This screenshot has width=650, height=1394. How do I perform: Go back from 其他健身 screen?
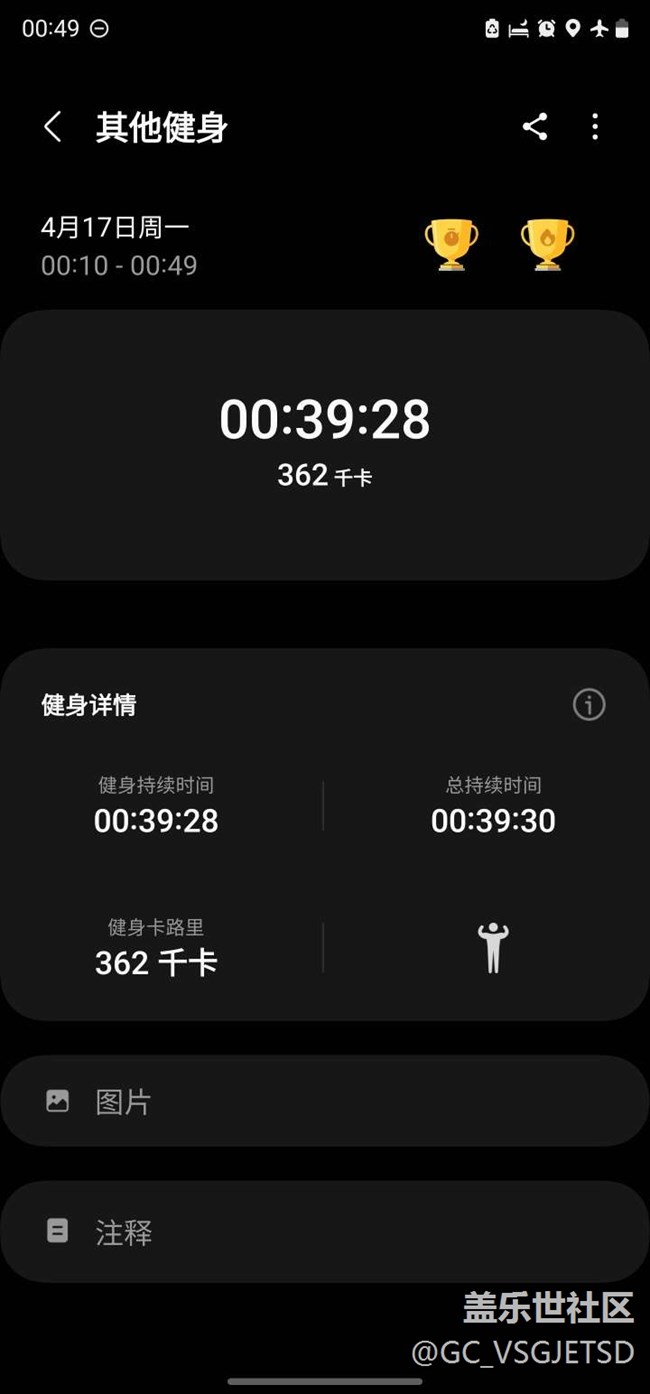pos(53,127)
